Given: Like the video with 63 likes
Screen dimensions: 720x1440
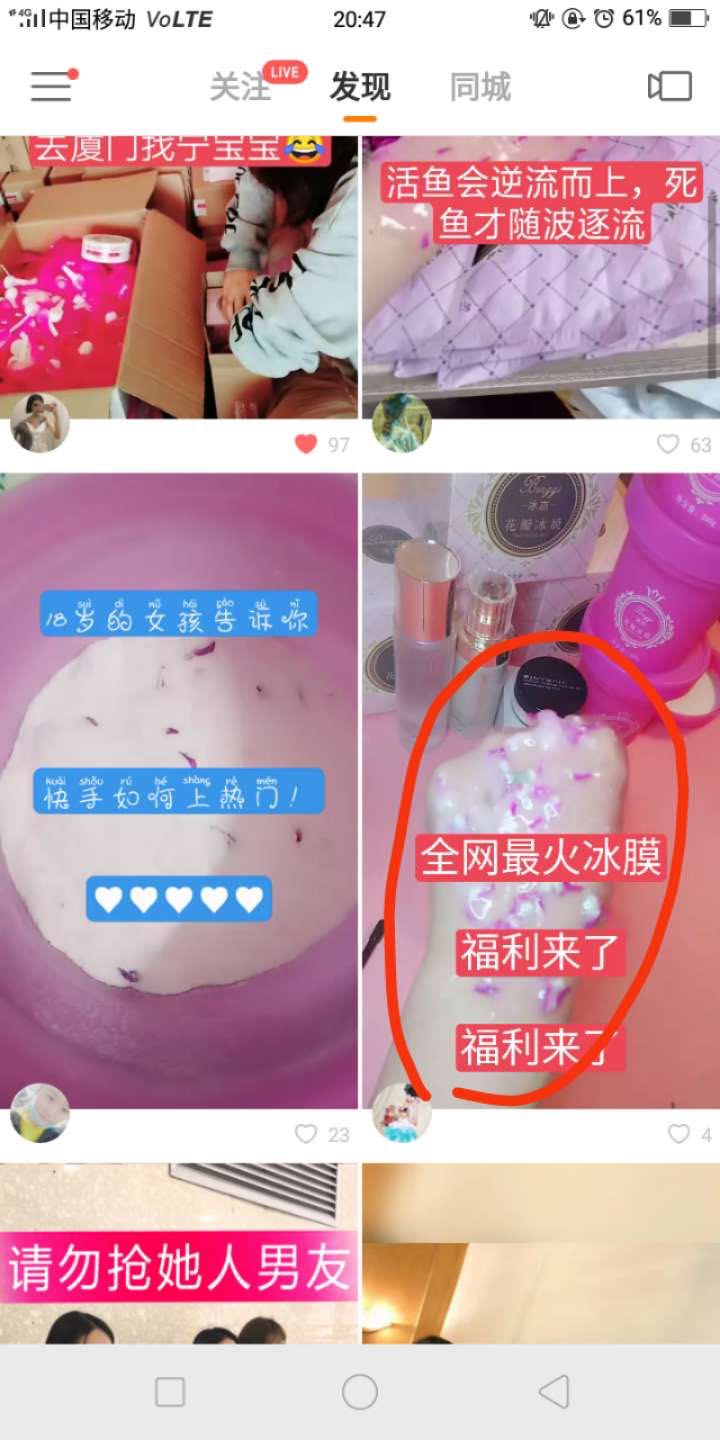Looking at the screenshot, I should (668, 444).
